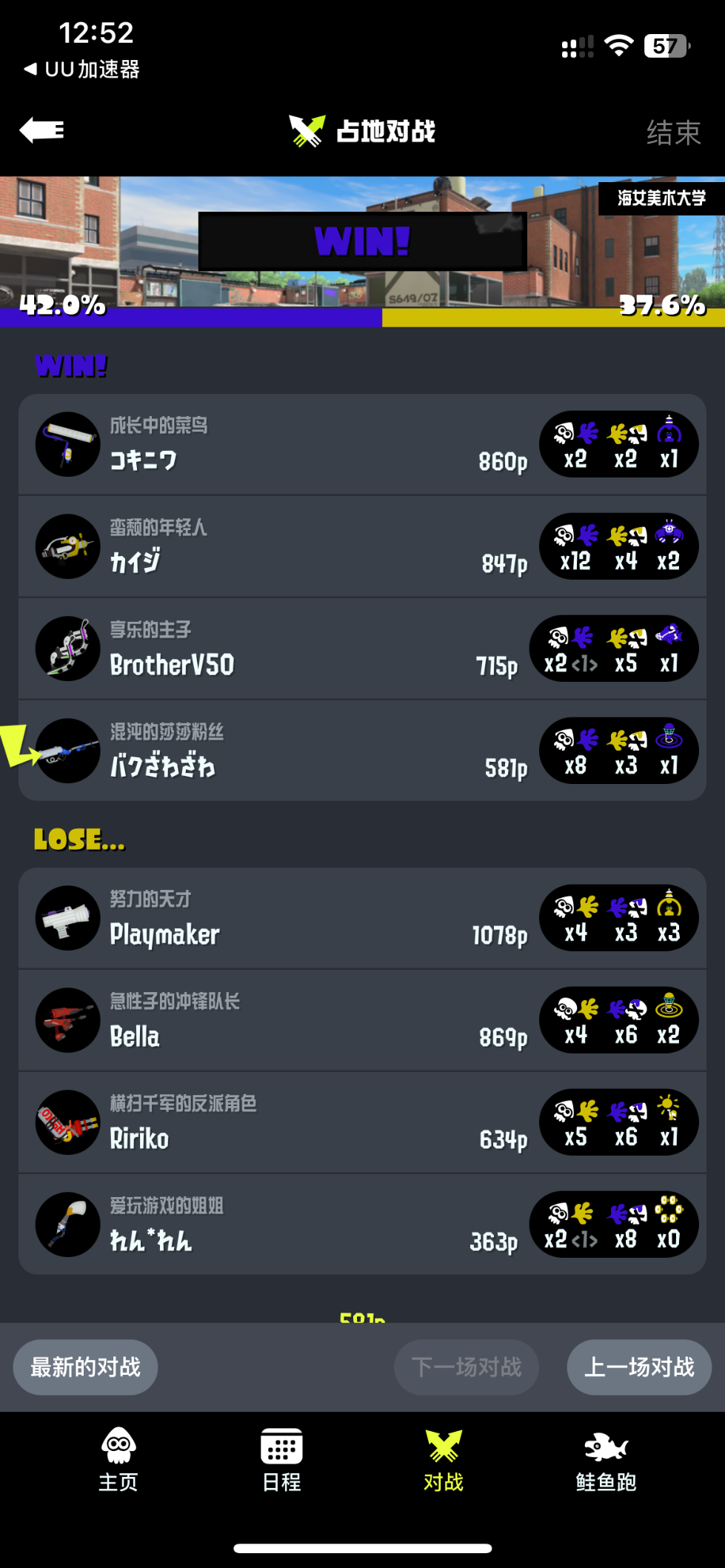Image resolution: width=725 pixels, height=1568 pixels.
Task: Jump to 最新的对战
Action: point(86,1367)
